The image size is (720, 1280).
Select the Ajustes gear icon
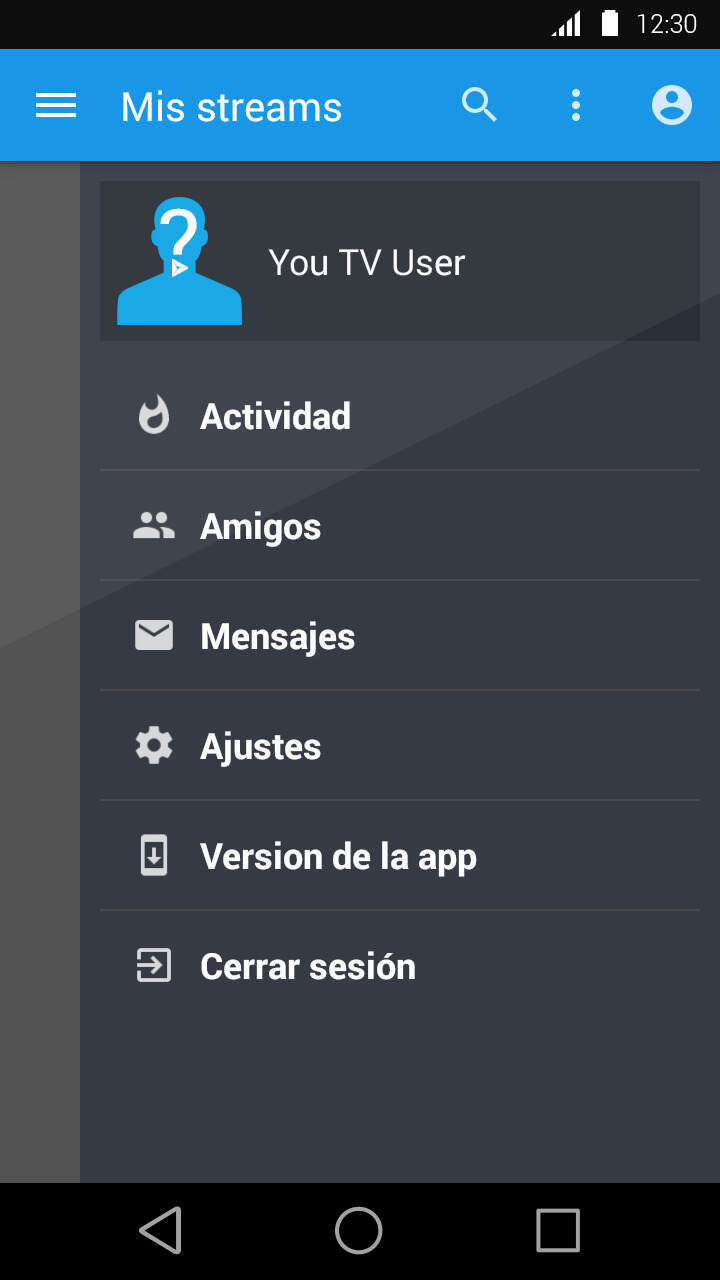click(152, 746)
